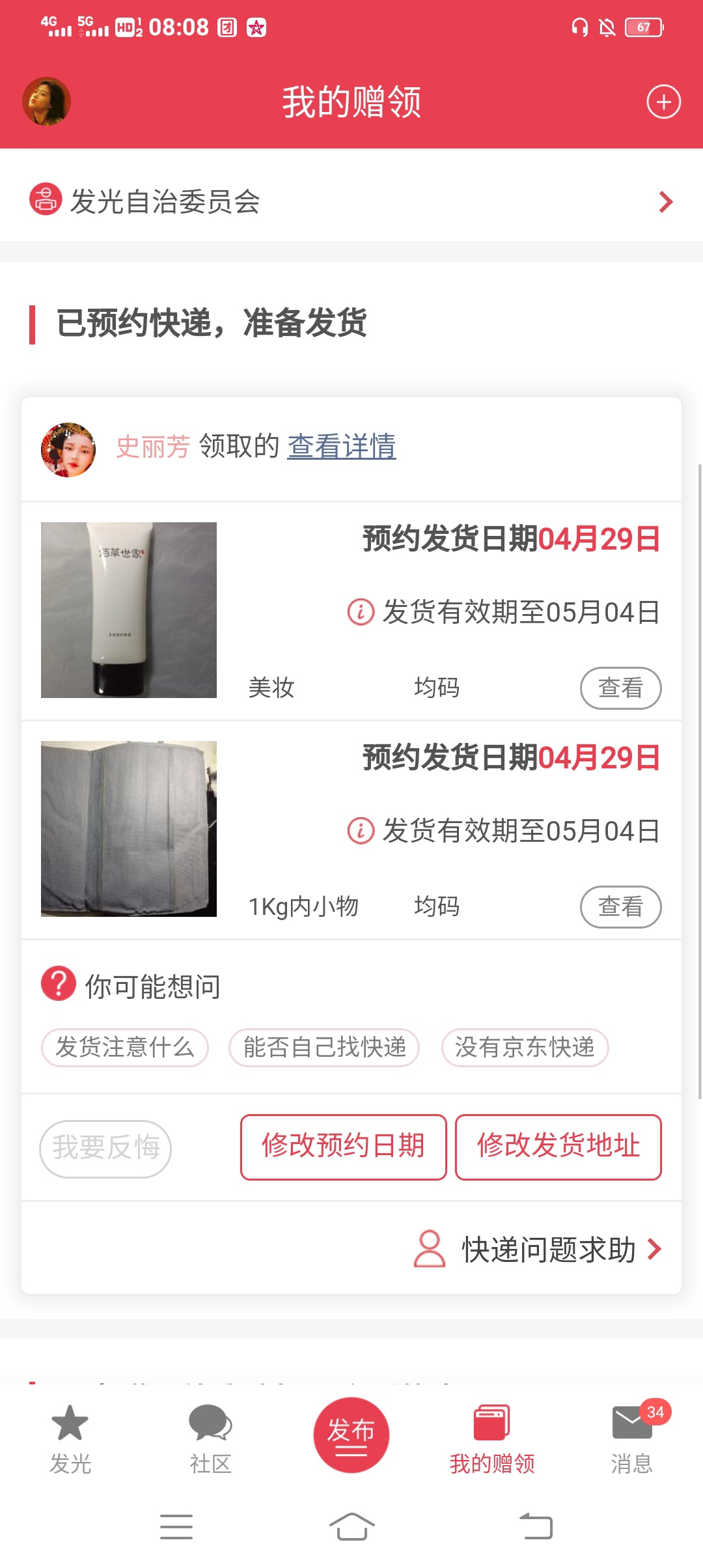703x1568 pixels.
Task: Tap the red 发布 publish button
Action: [x=351, y=1435]
